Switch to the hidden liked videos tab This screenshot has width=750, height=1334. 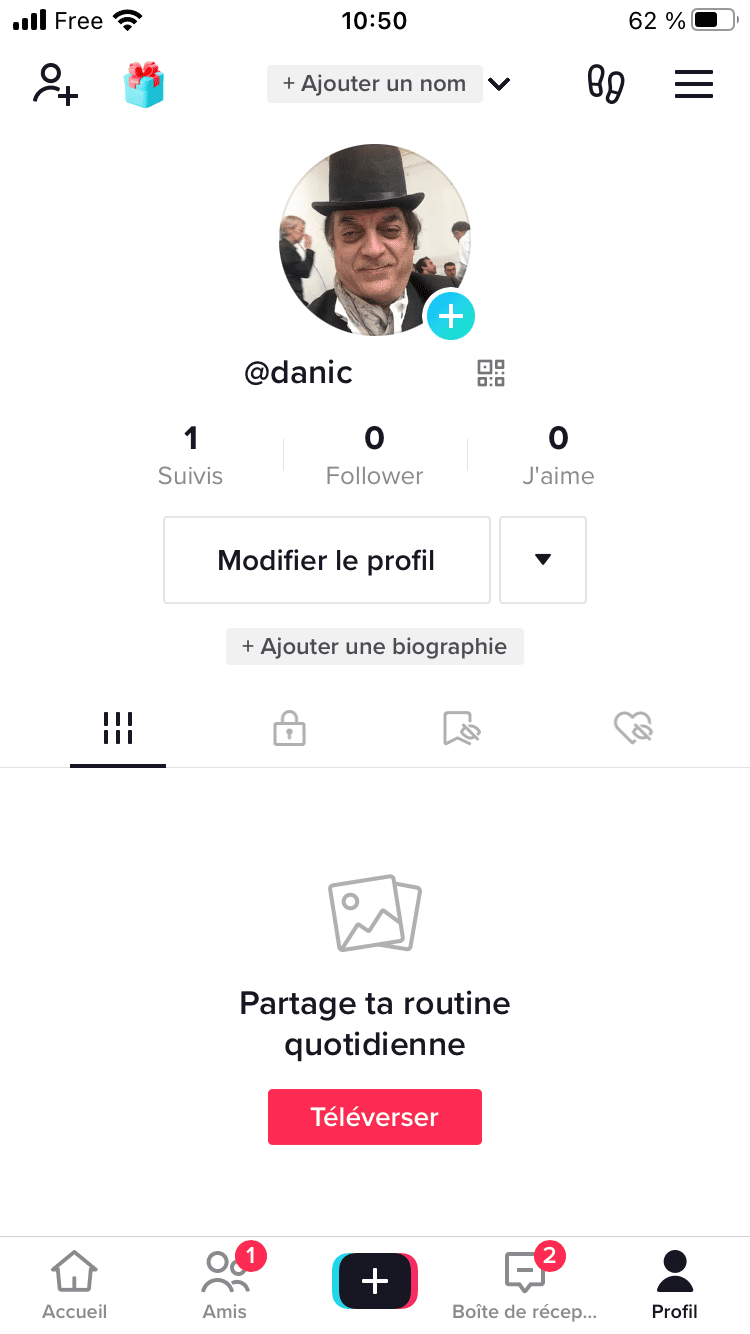click(633, 729)
